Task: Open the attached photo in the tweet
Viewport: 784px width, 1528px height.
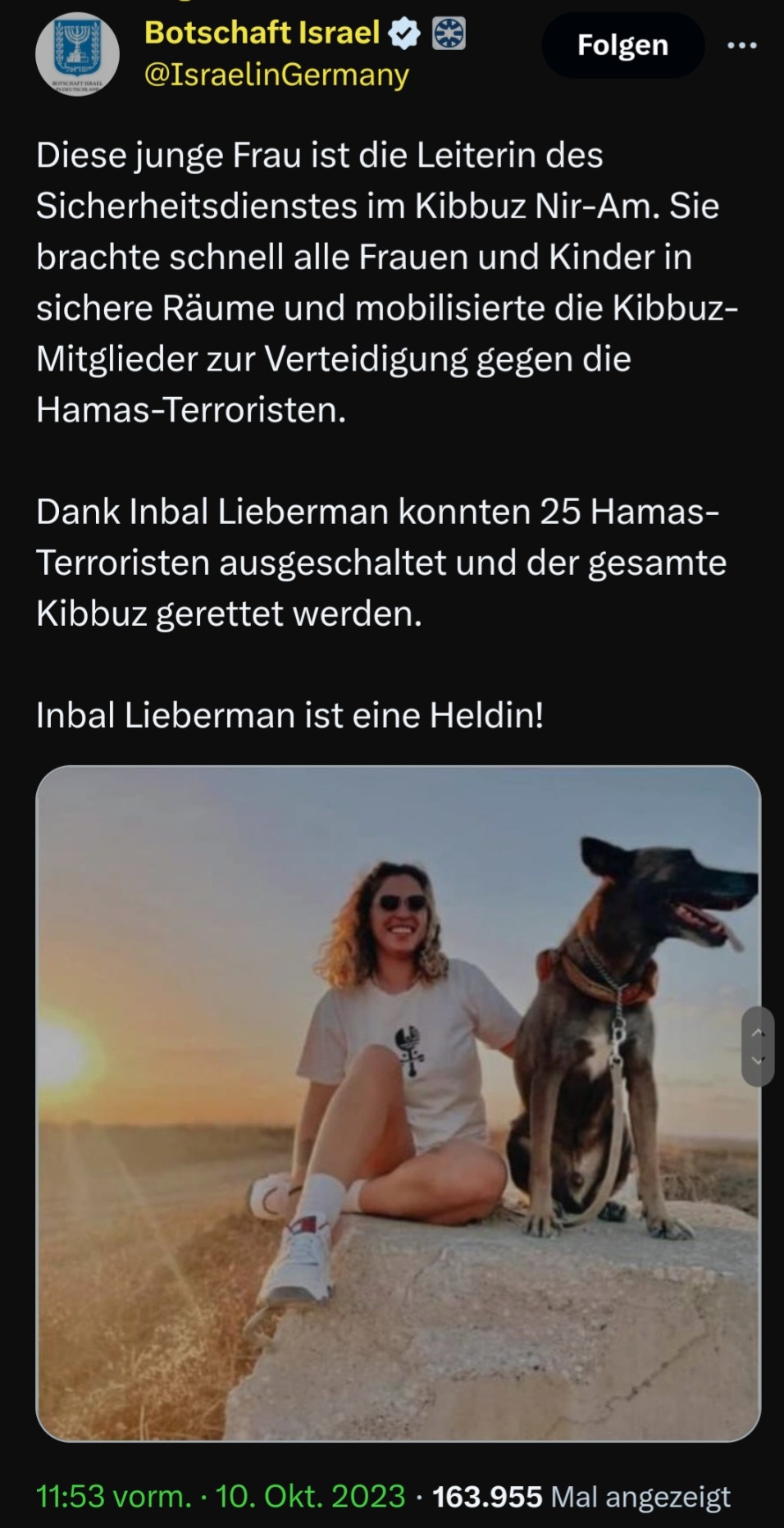Action: 398,1103
